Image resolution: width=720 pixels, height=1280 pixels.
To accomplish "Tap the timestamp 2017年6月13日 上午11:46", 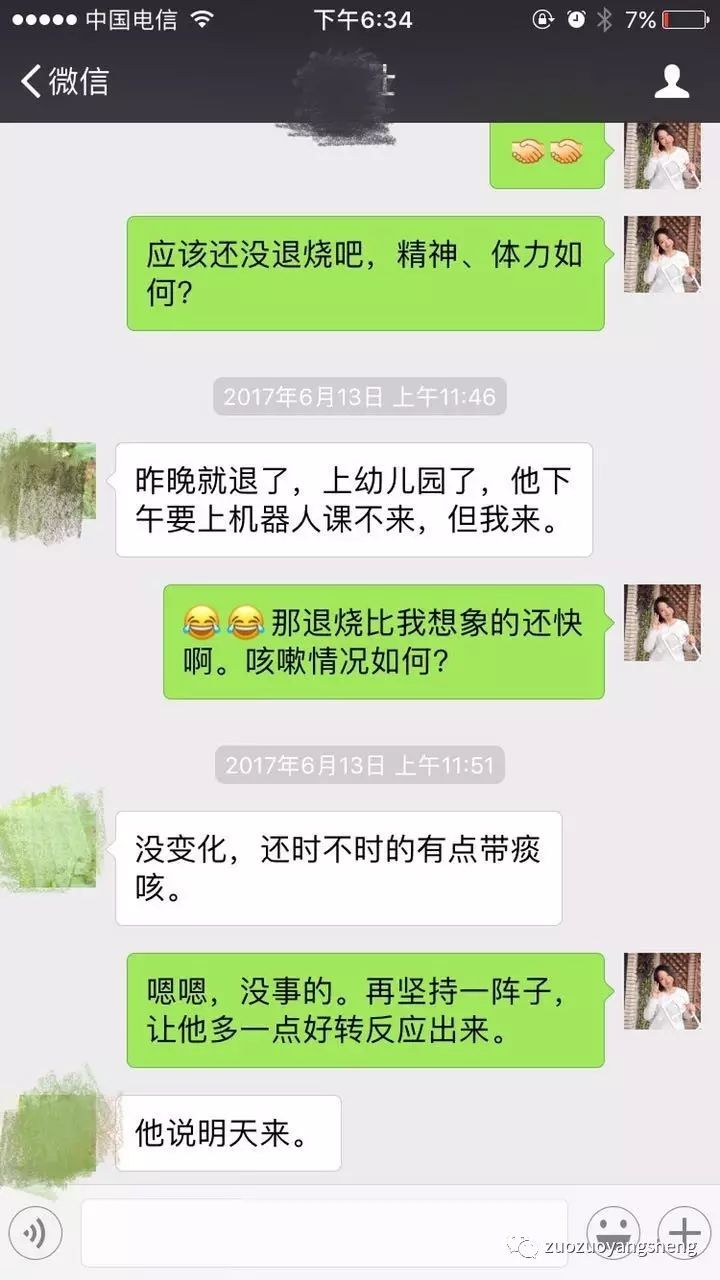I will [360, 397].
